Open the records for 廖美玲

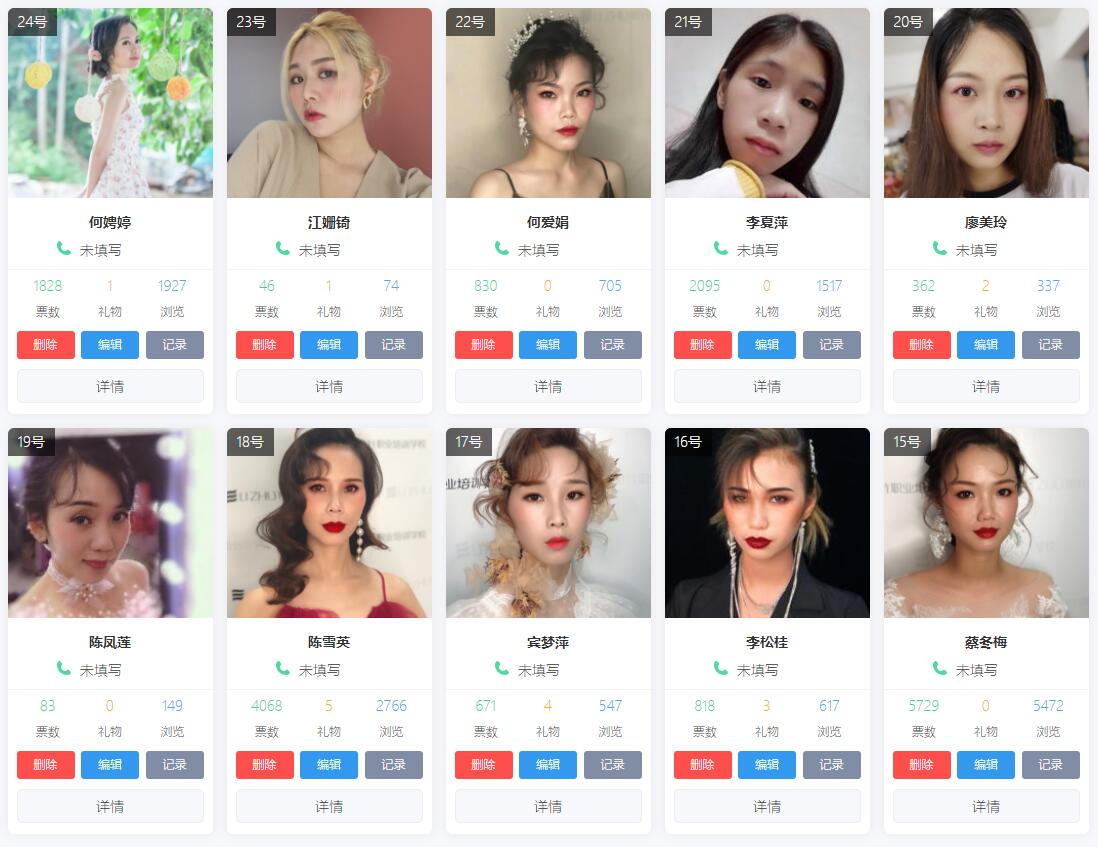click(1050, 345)
